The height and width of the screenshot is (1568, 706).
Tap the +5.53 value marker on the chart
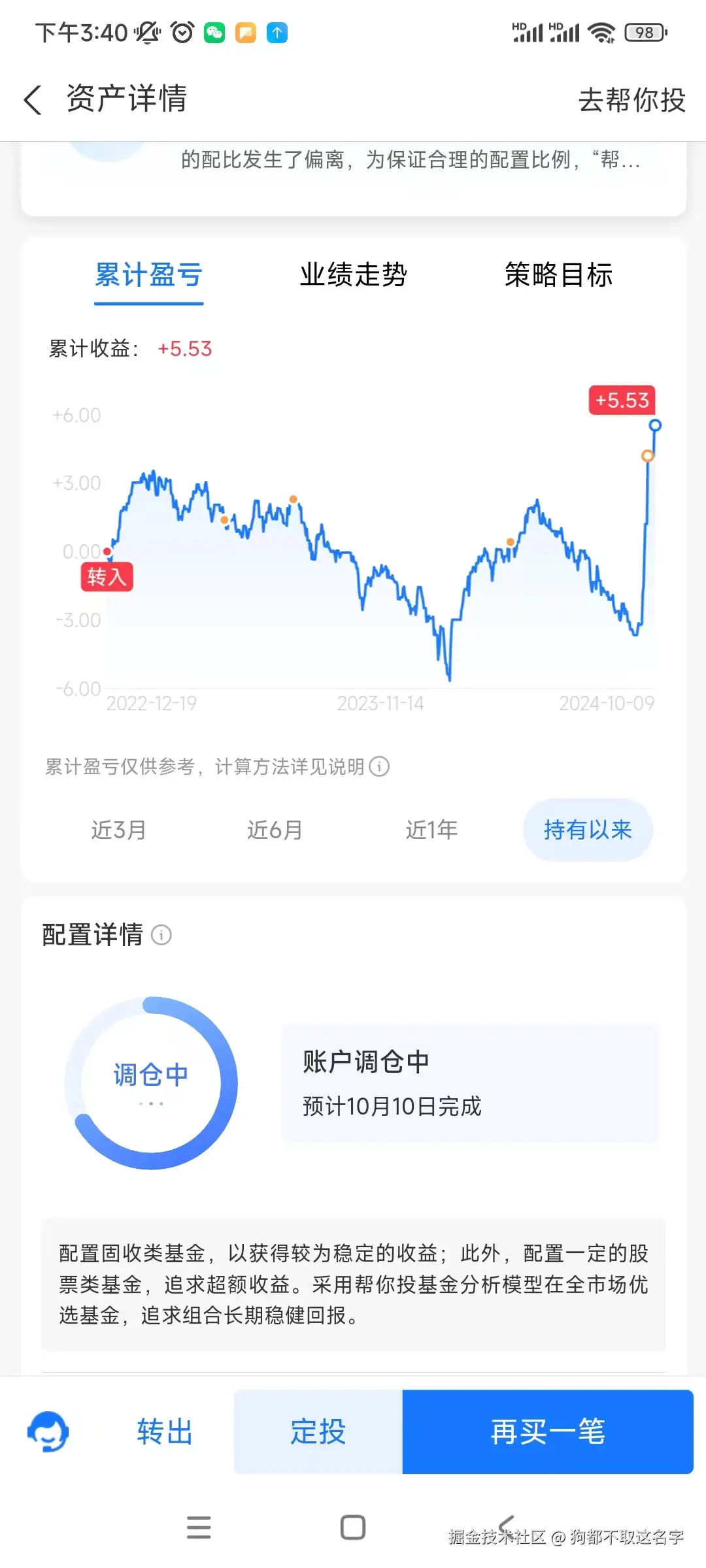pos(620,400)
